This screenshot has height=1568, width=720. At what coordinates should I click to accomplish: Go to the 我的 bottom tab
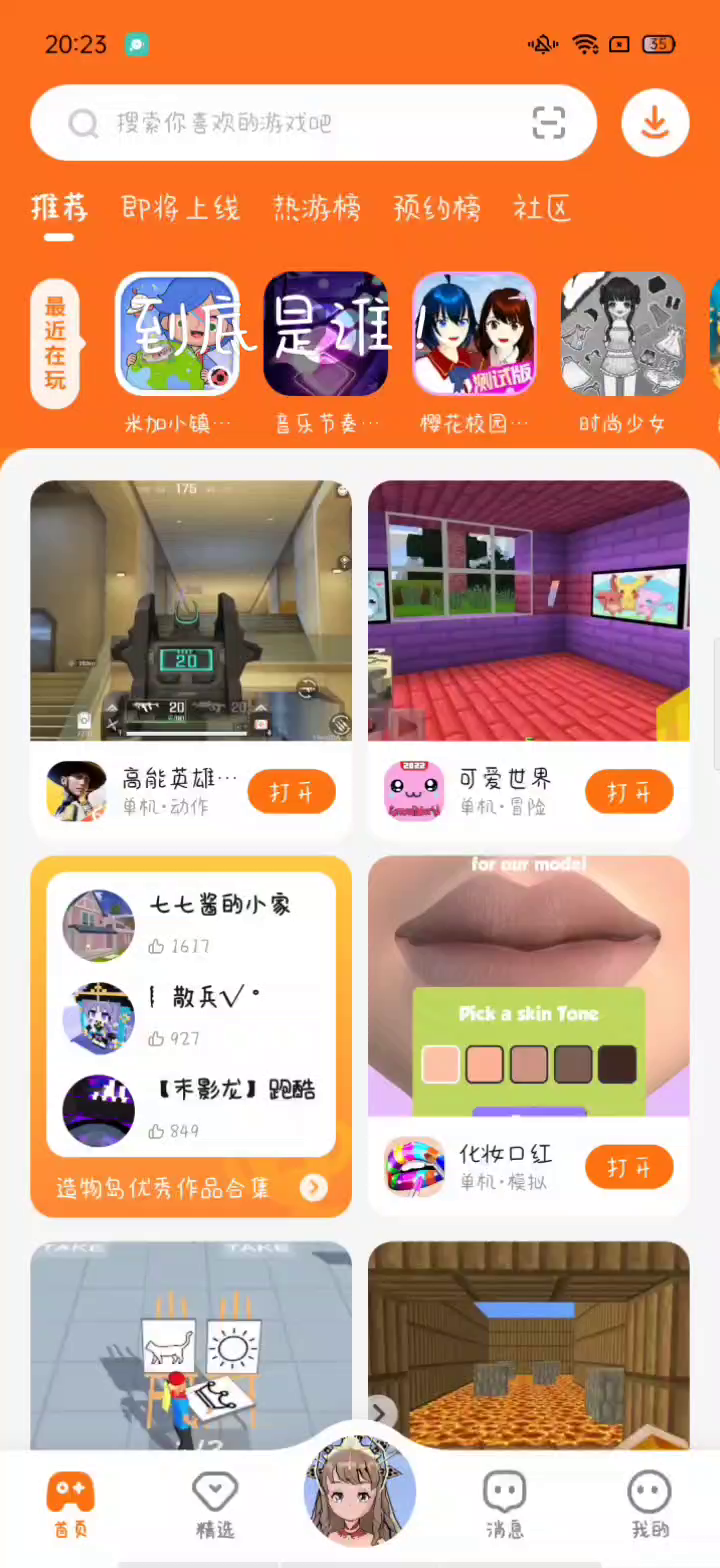point(650,1505)
